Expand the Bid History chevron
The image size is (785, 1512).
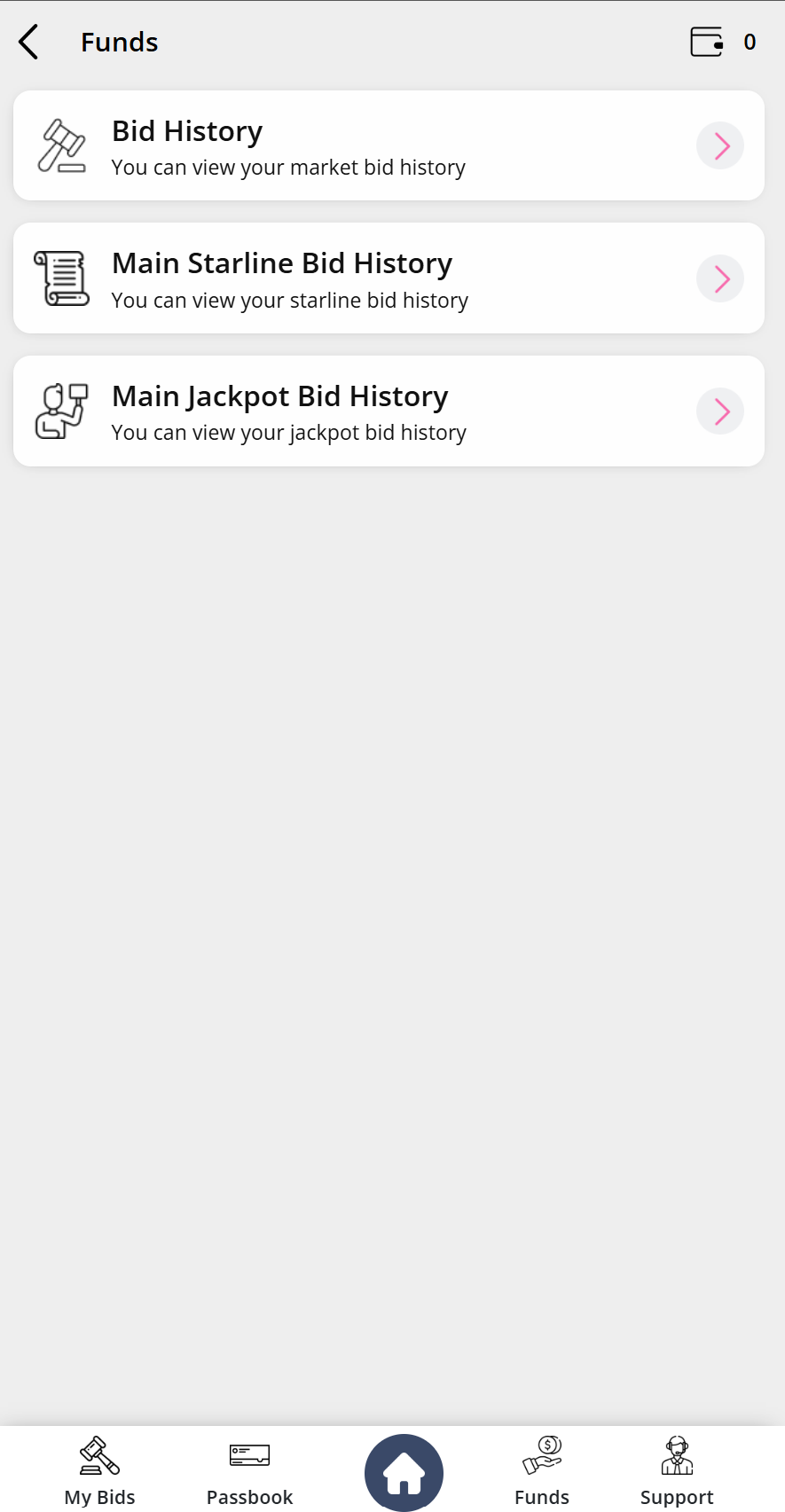pos(719,145)
